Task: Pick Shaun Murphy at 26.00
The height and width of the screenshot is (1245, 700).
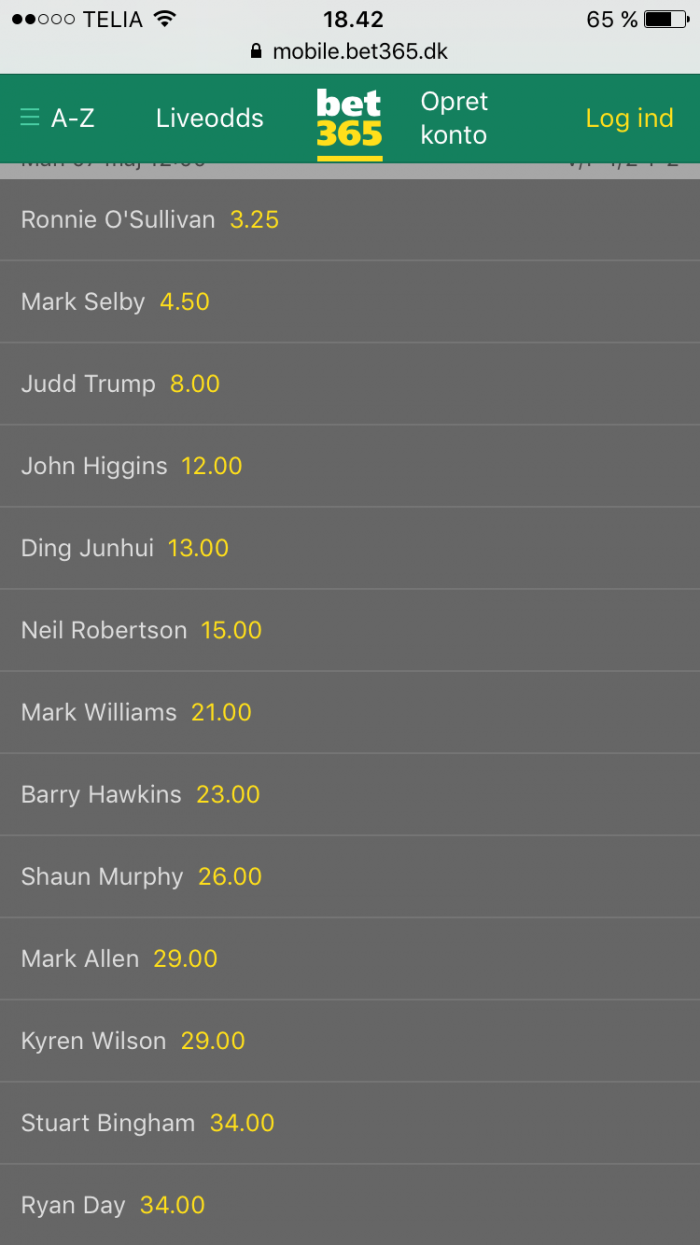Action: (x=350, y=876)
